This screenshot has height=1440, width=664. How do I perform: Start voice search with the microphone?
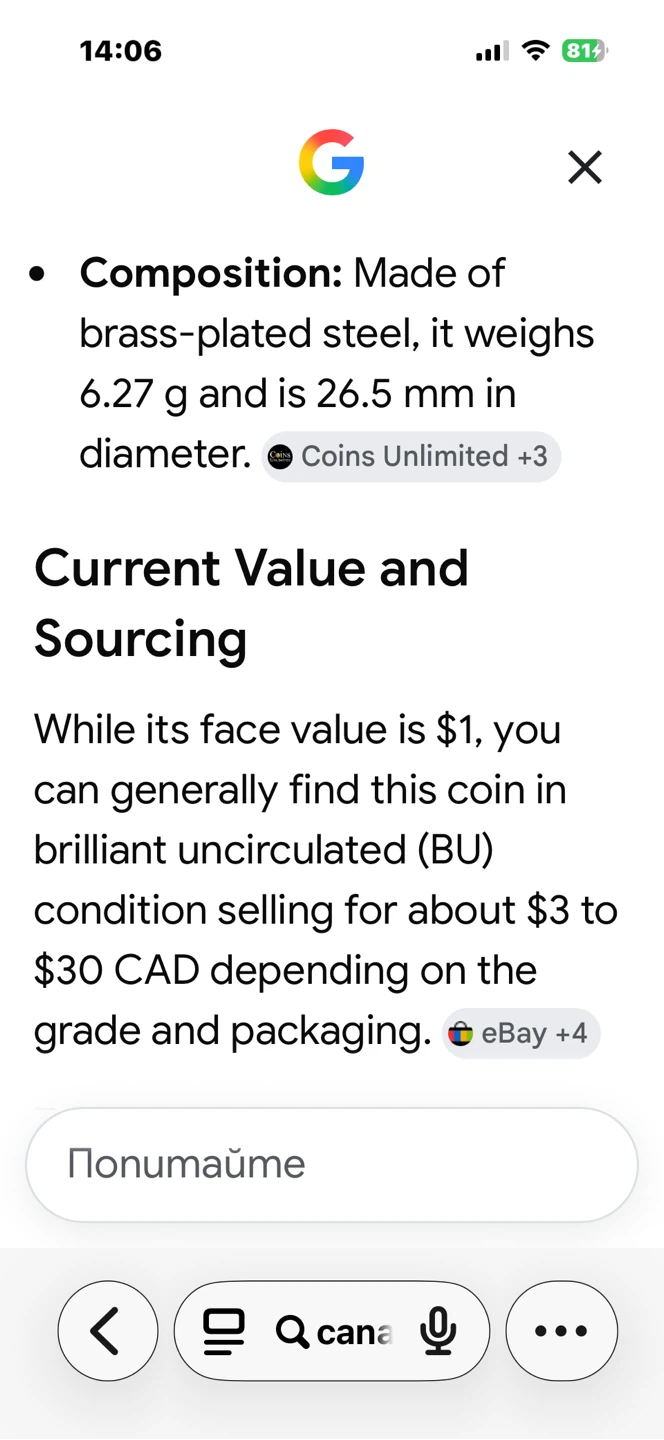pos(438,1331)
